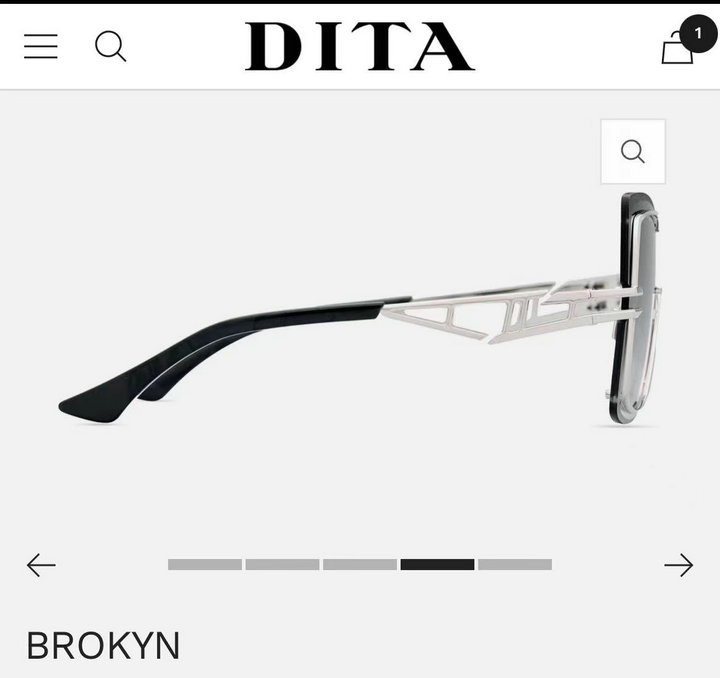Show previous product image
The width and height of the screenshot is (720, 678).
click(41, 565)
